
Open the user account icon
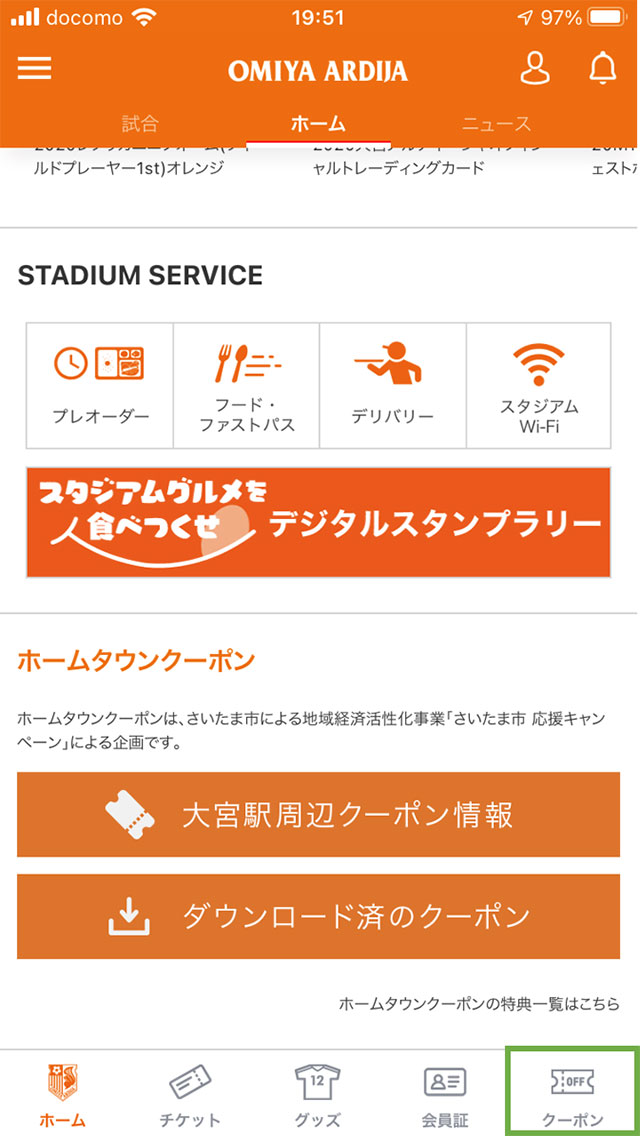pos(536,68)
